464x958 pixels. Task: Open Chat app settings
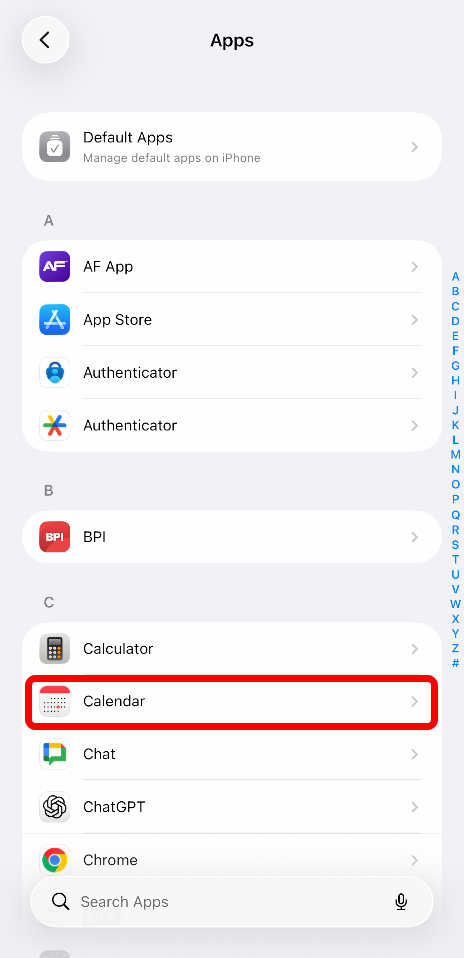click(x=232, y=754)
